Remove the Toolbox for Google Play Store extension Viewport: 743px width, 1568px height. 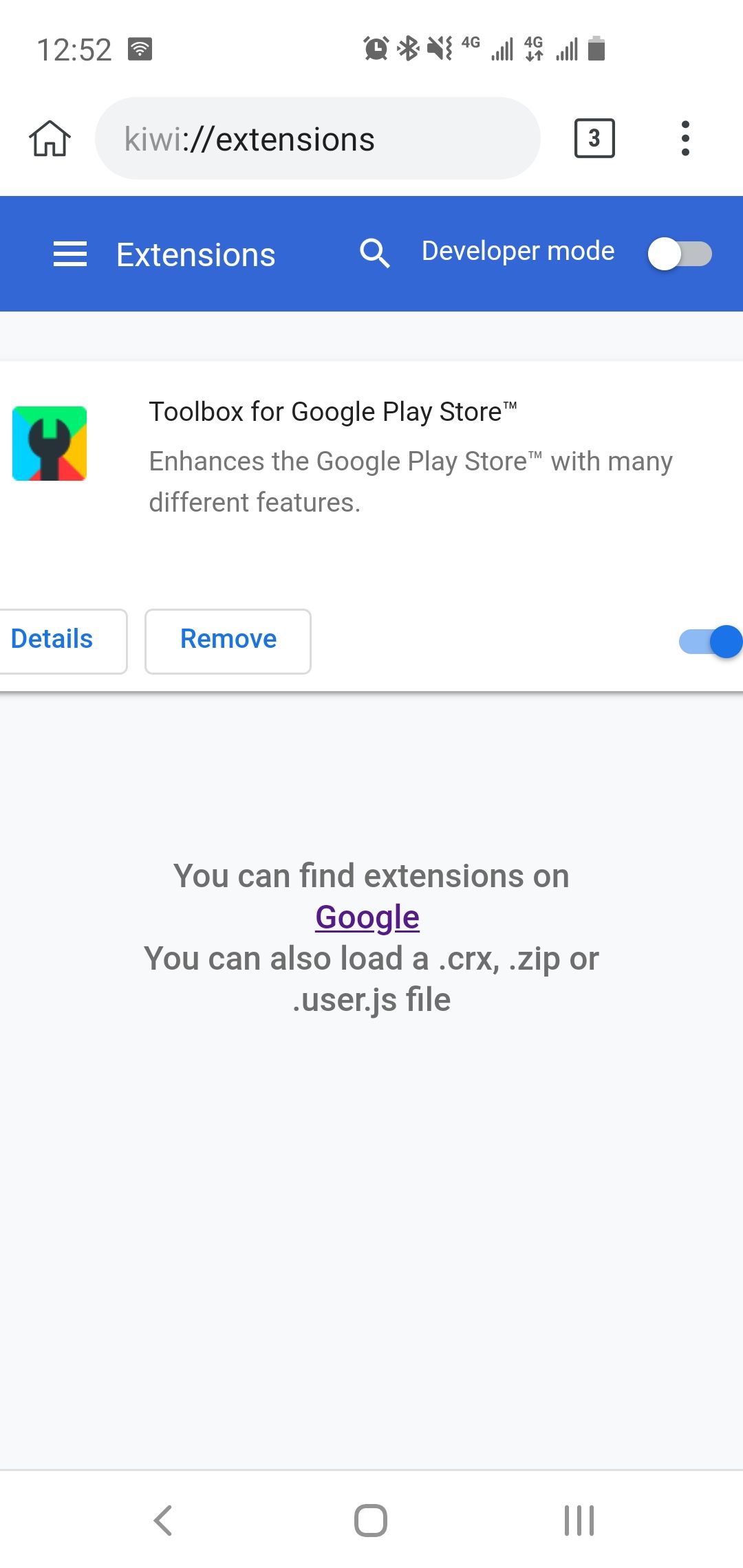228,641
